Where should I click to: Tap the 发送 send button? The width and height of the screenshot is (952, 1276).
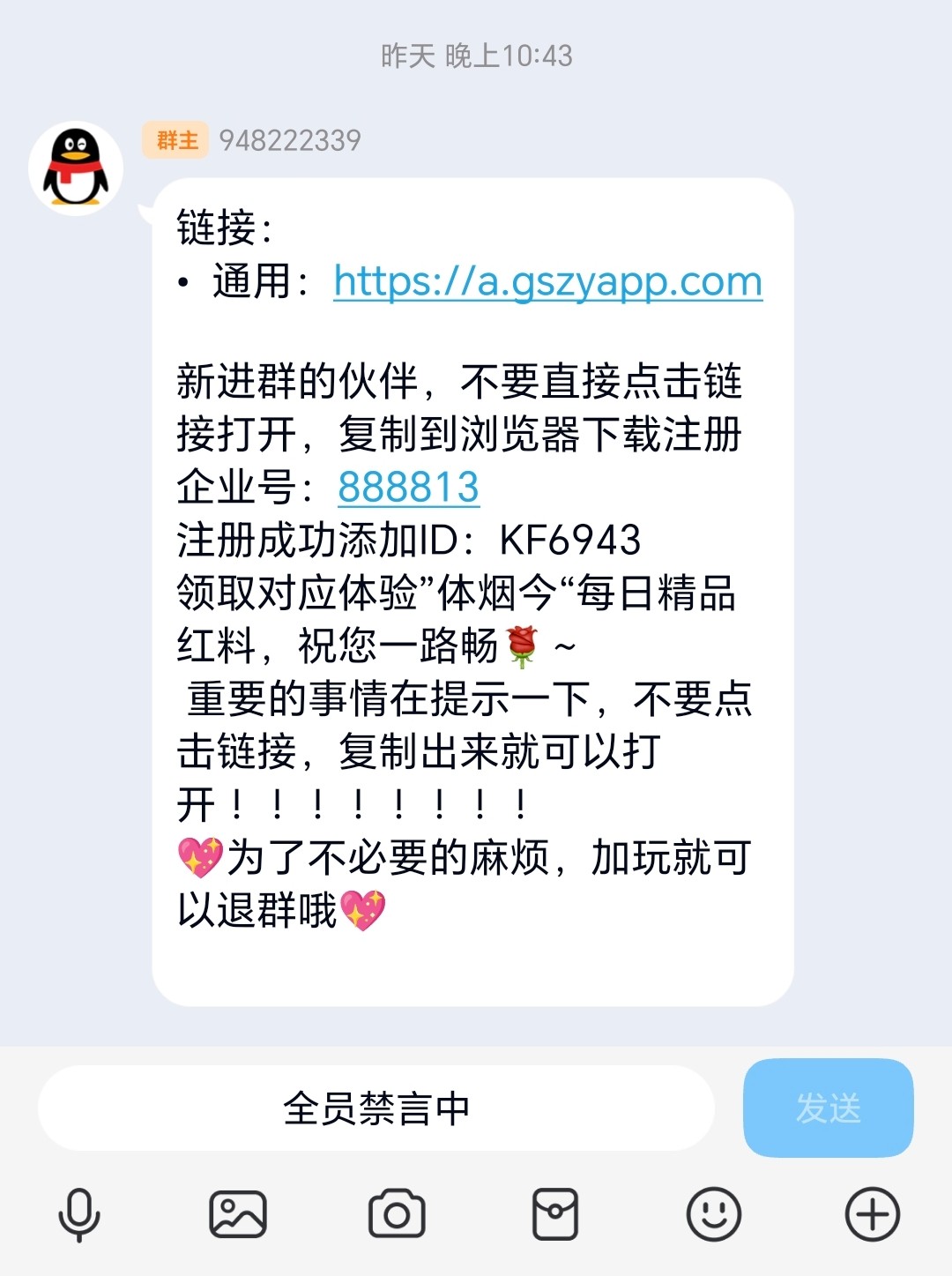coord(828,1108)
